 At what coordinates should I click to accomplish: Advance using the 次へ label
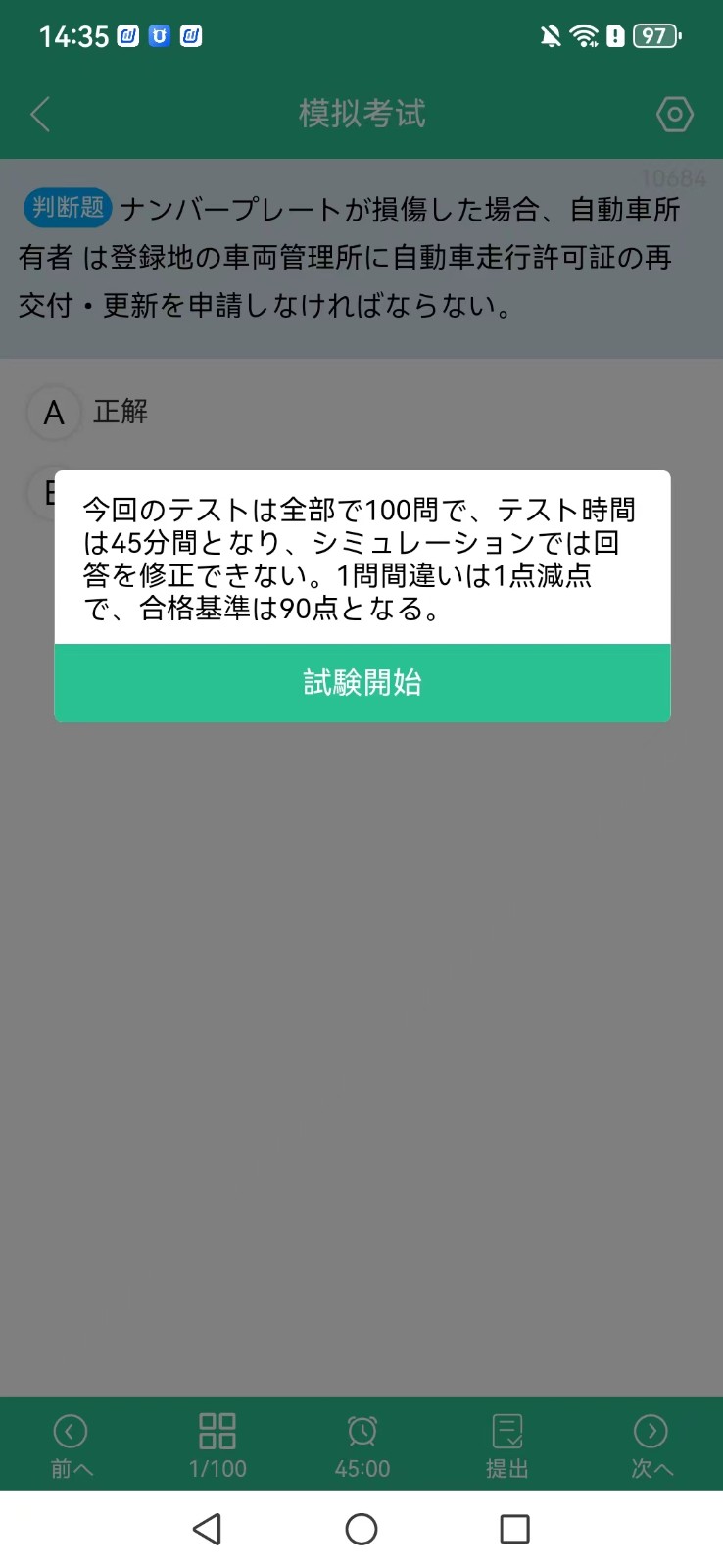pos(651,1467)
